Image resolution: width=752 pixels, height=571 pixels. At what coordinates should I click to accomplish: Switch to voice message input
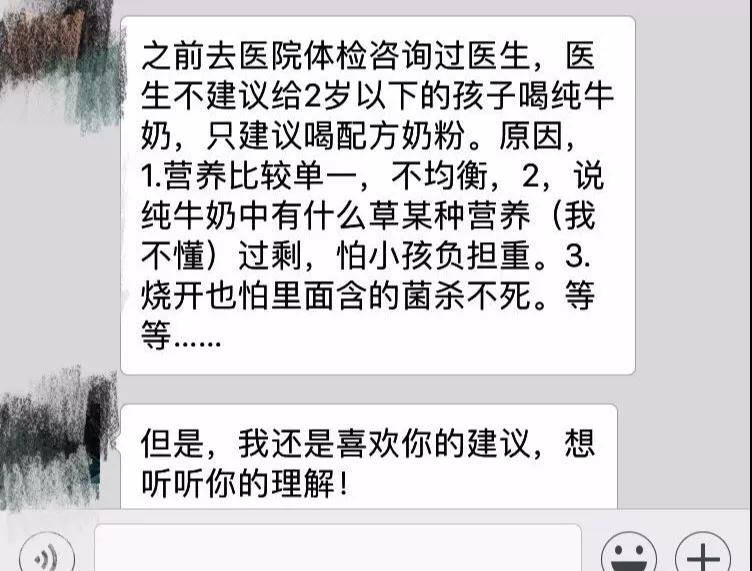pyautogui.click(x=46, y=556)
